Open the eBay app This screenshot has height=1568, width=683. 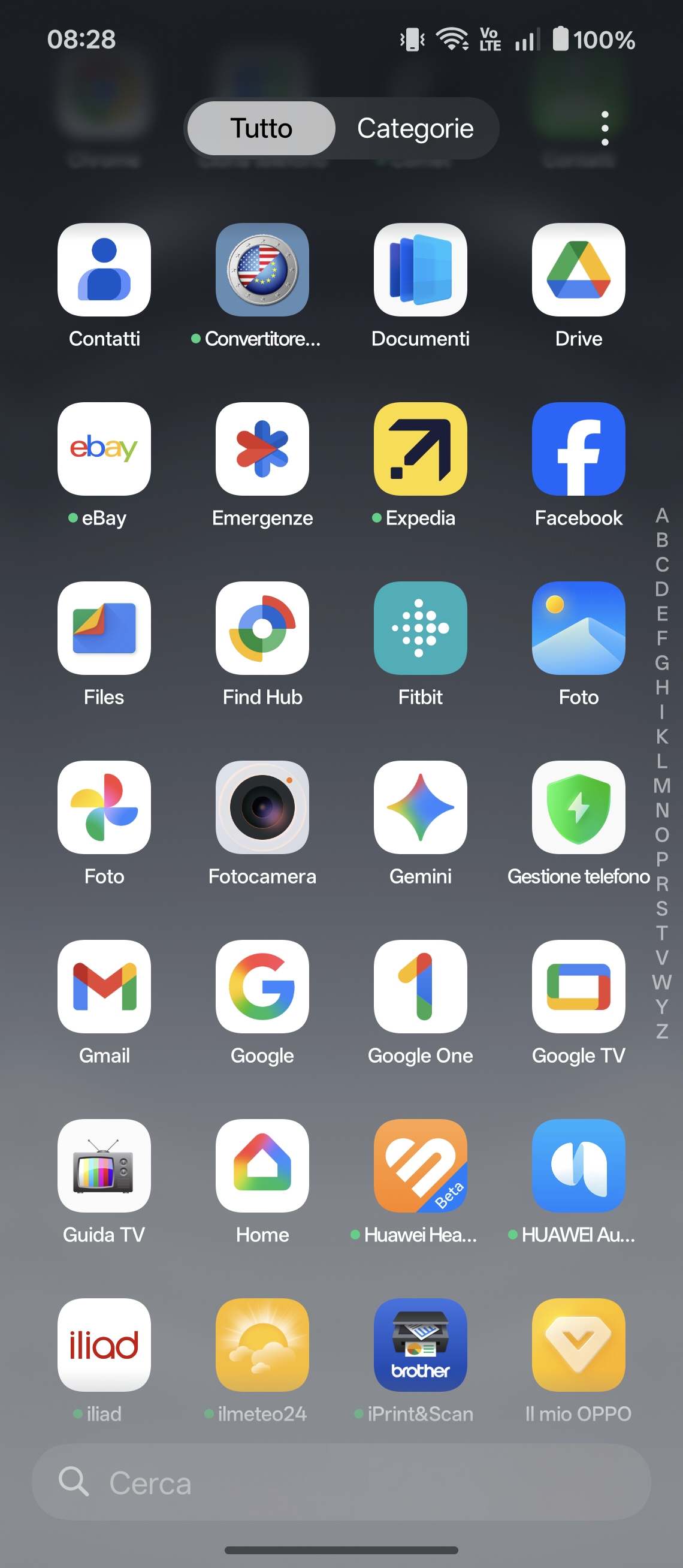(x=104, y=449)
